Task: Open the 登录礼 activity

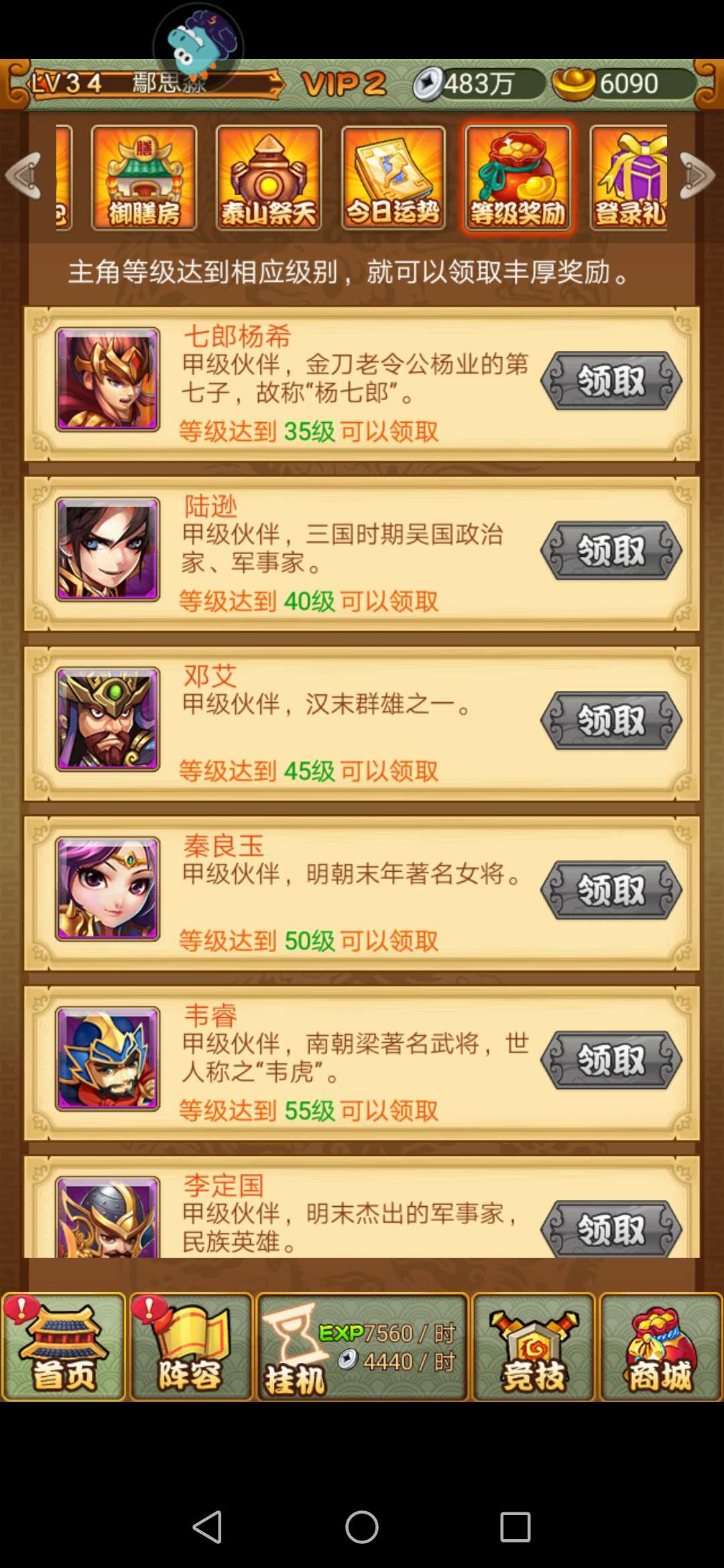Action: (x=629, y=178)
